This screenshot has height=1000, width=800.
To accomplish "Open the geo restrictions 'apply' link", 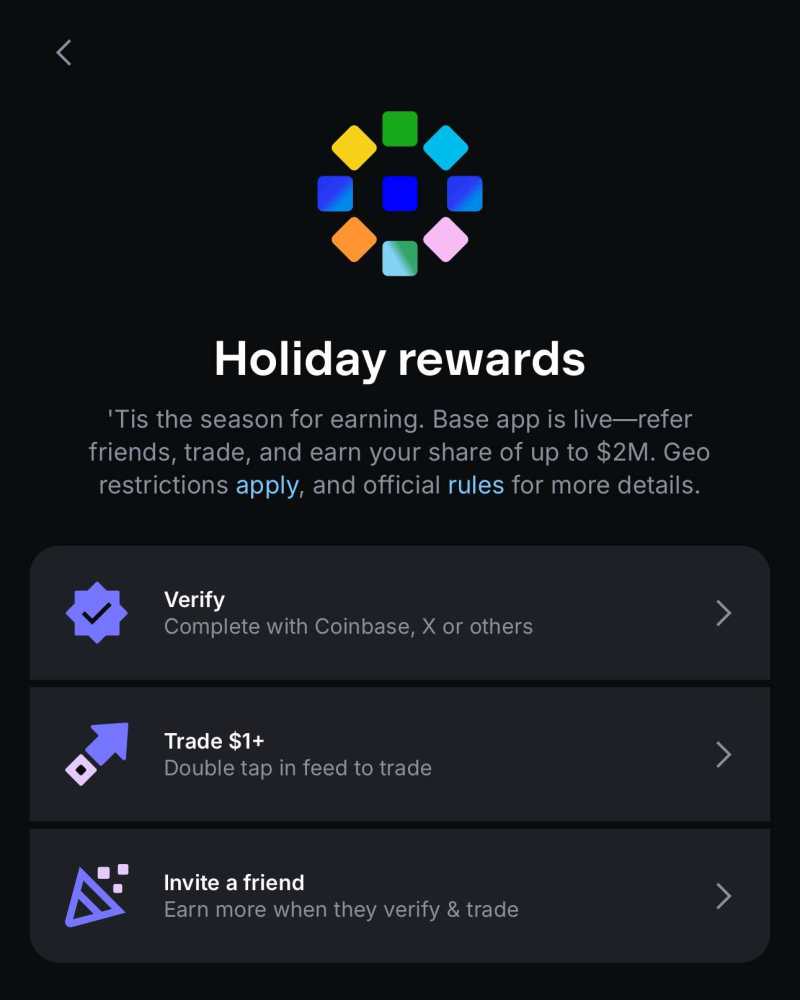I will [x=266, y=486].
